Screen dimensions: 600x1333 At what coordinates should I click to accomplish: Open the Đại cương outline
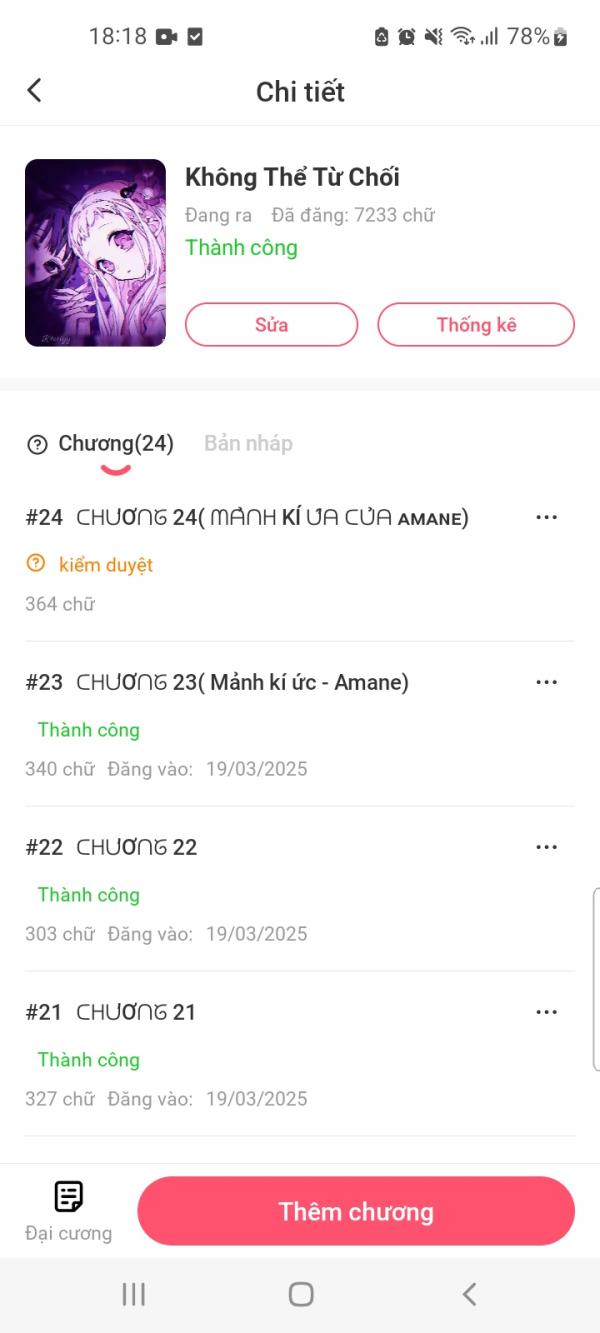click(x=68, y=1210)
